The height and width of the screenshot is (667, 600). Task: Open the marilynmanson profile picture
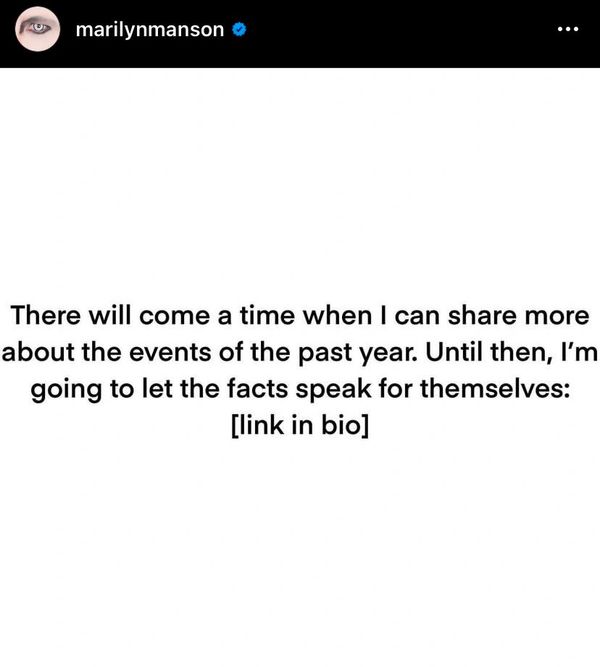(39, 31)
